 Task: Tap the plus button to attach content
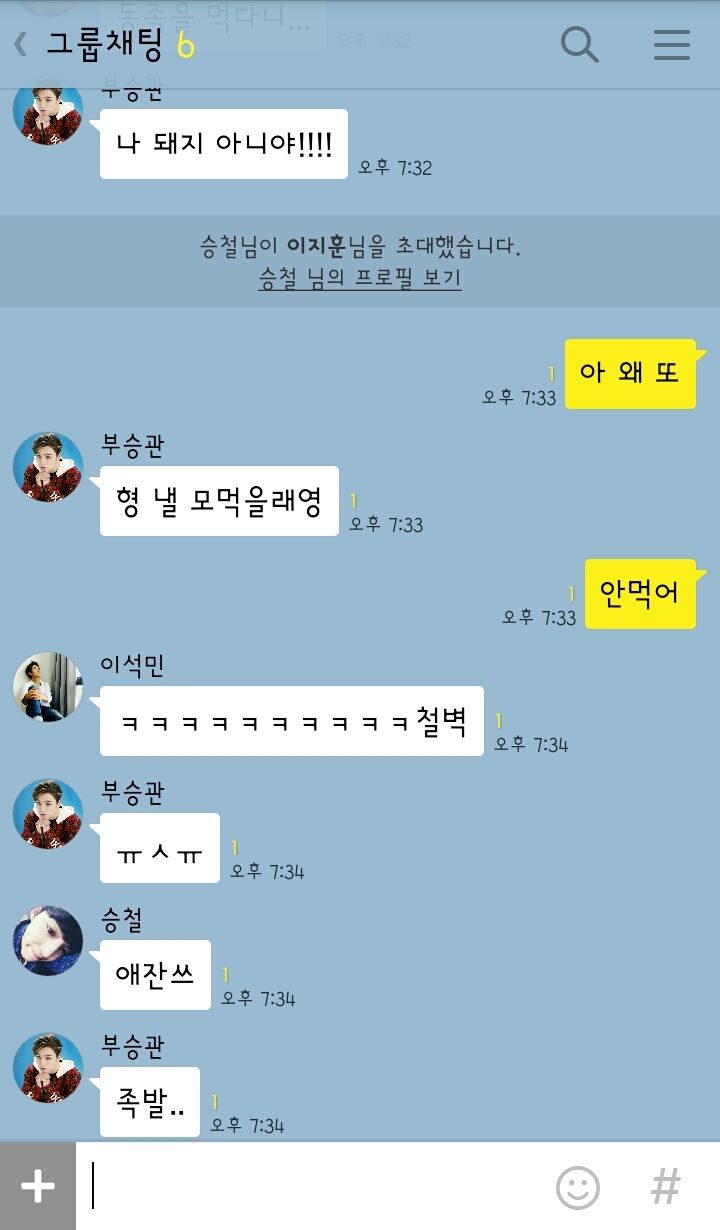(38, 1187)
